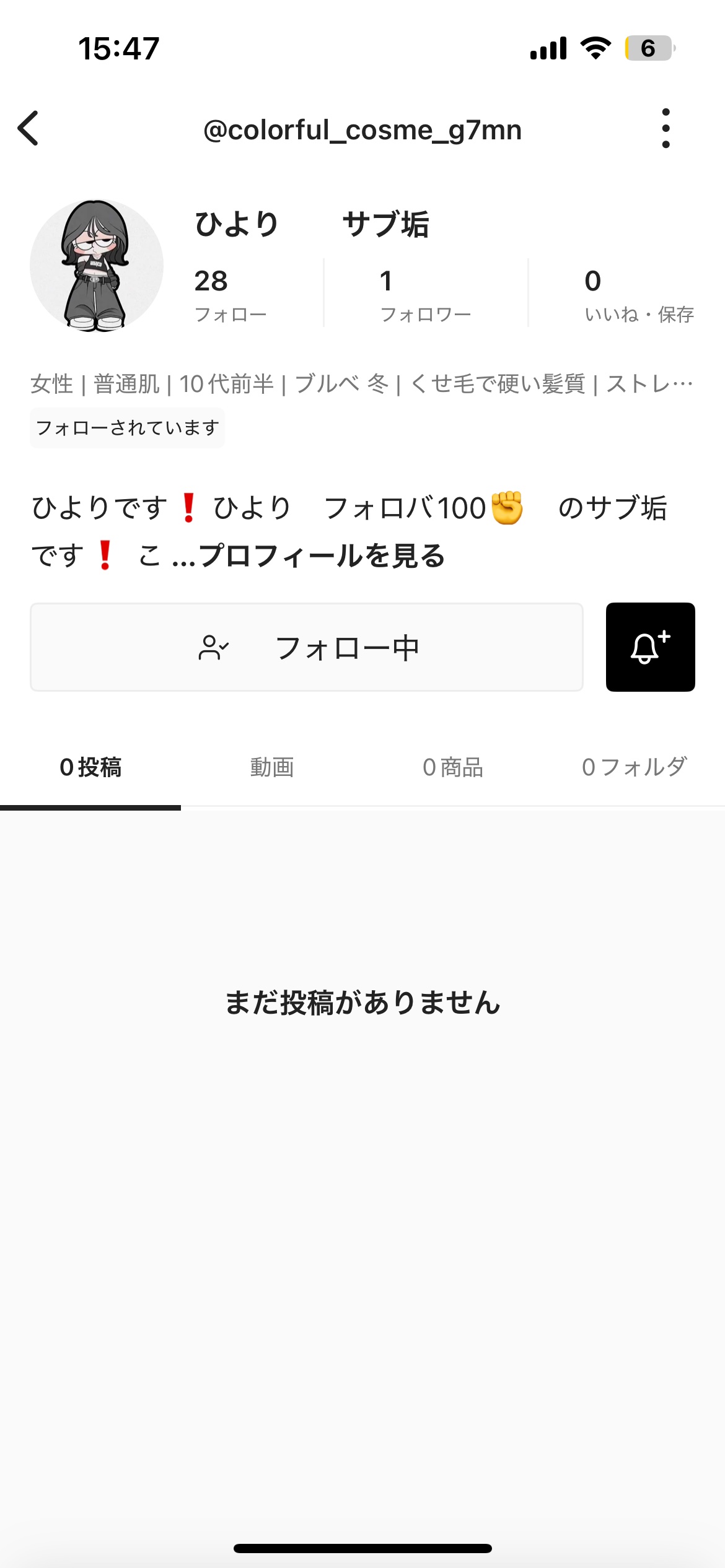
Task: Tap the battery indicator showing 6 percent
Action: coord(648,48)
